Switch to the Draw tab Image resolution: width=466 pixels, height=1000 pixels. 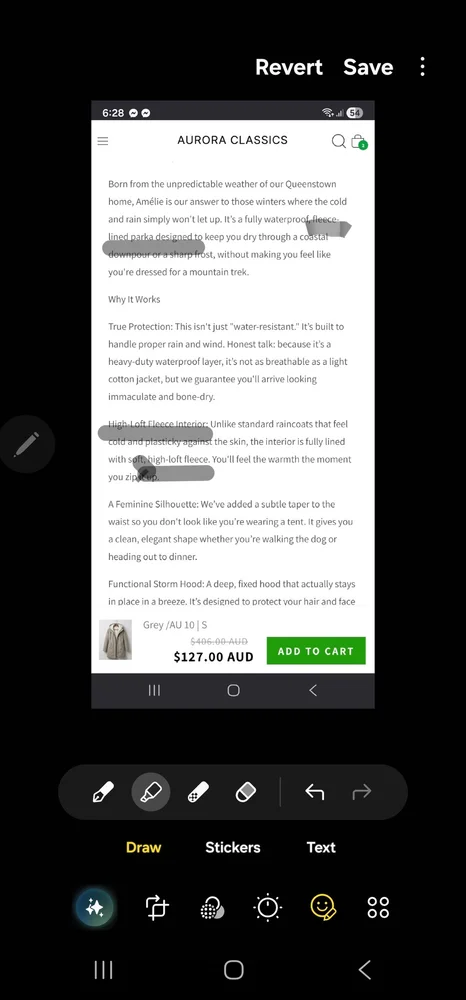[143, 847]
